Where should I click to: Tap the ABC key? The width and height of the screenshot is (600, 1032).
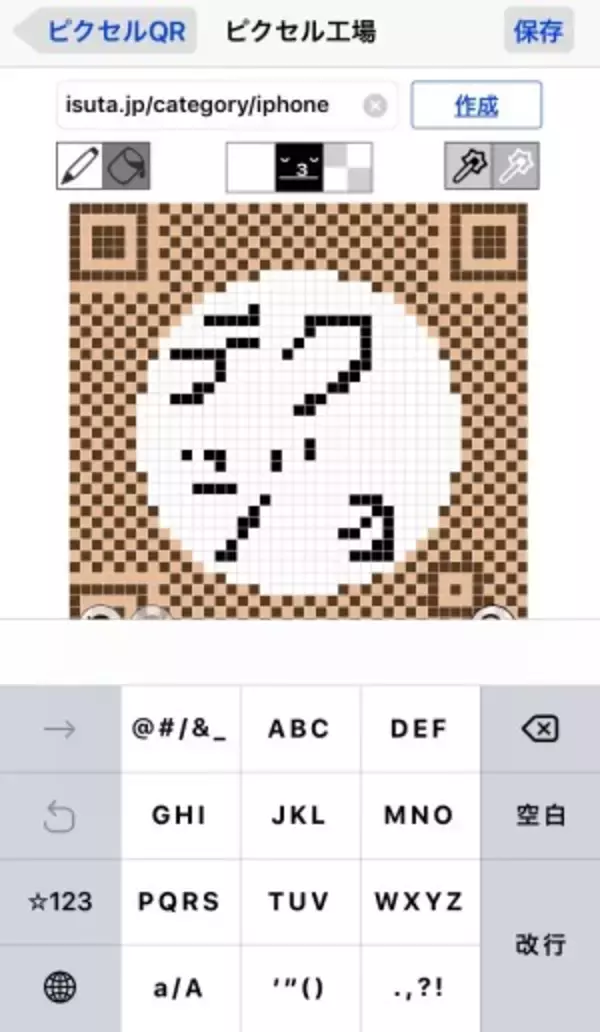[300, 729]
